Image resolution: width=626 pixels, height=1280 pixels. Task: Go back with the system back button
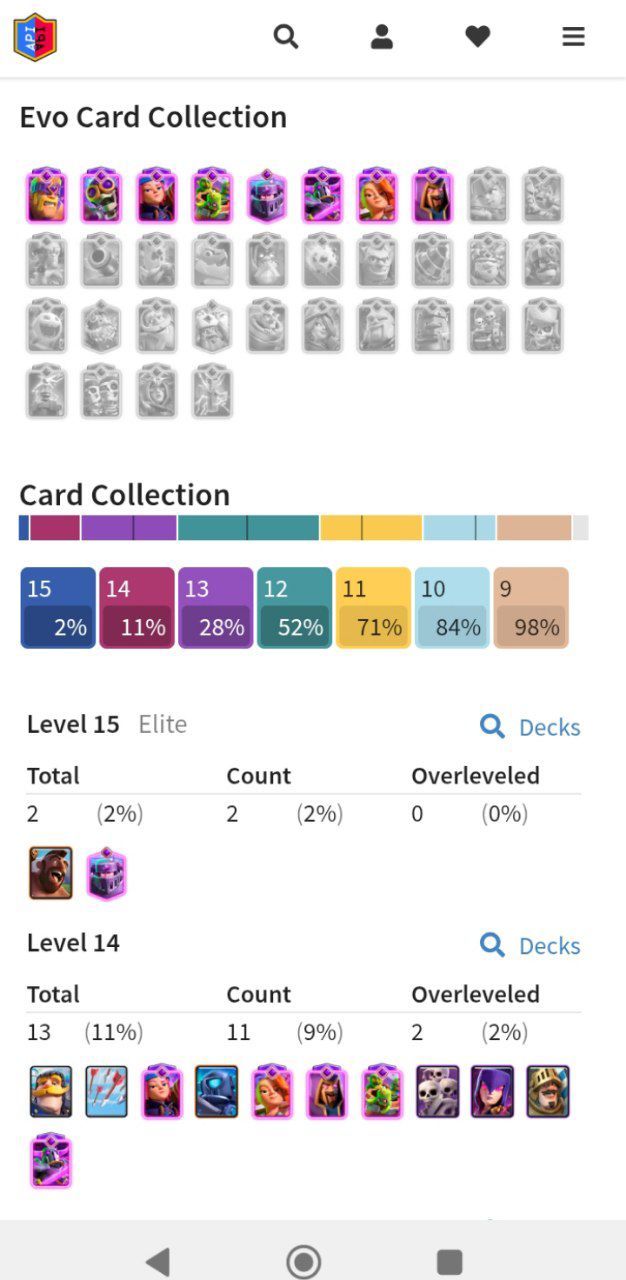157,1261
